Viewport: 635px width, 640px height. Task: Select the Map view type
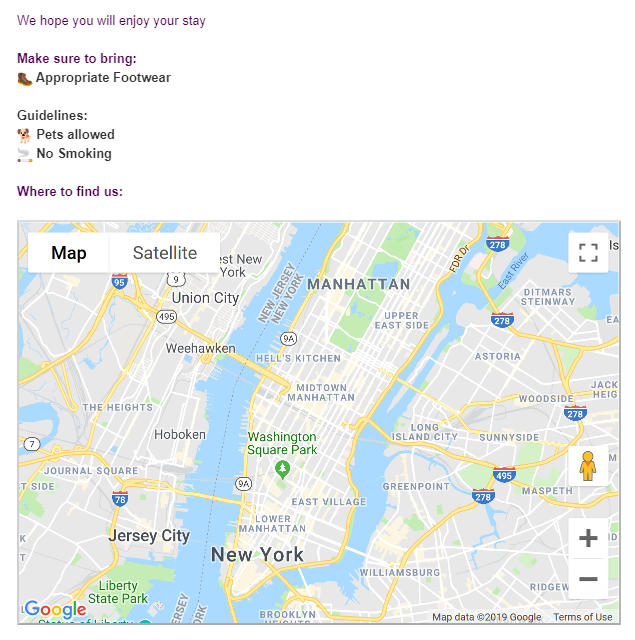tap(69, 253)
